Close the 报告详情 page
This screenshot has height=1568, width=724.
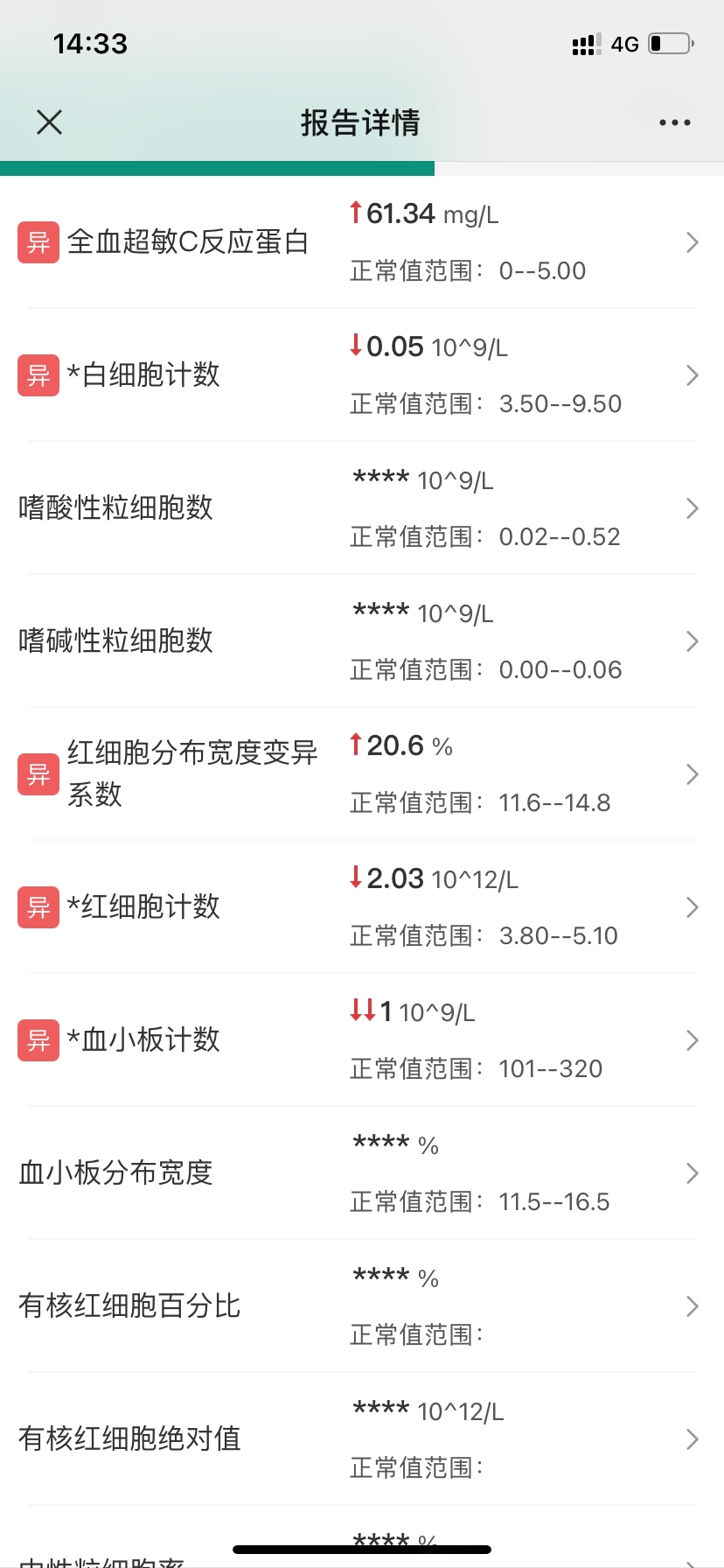click(x=50, y=122)
